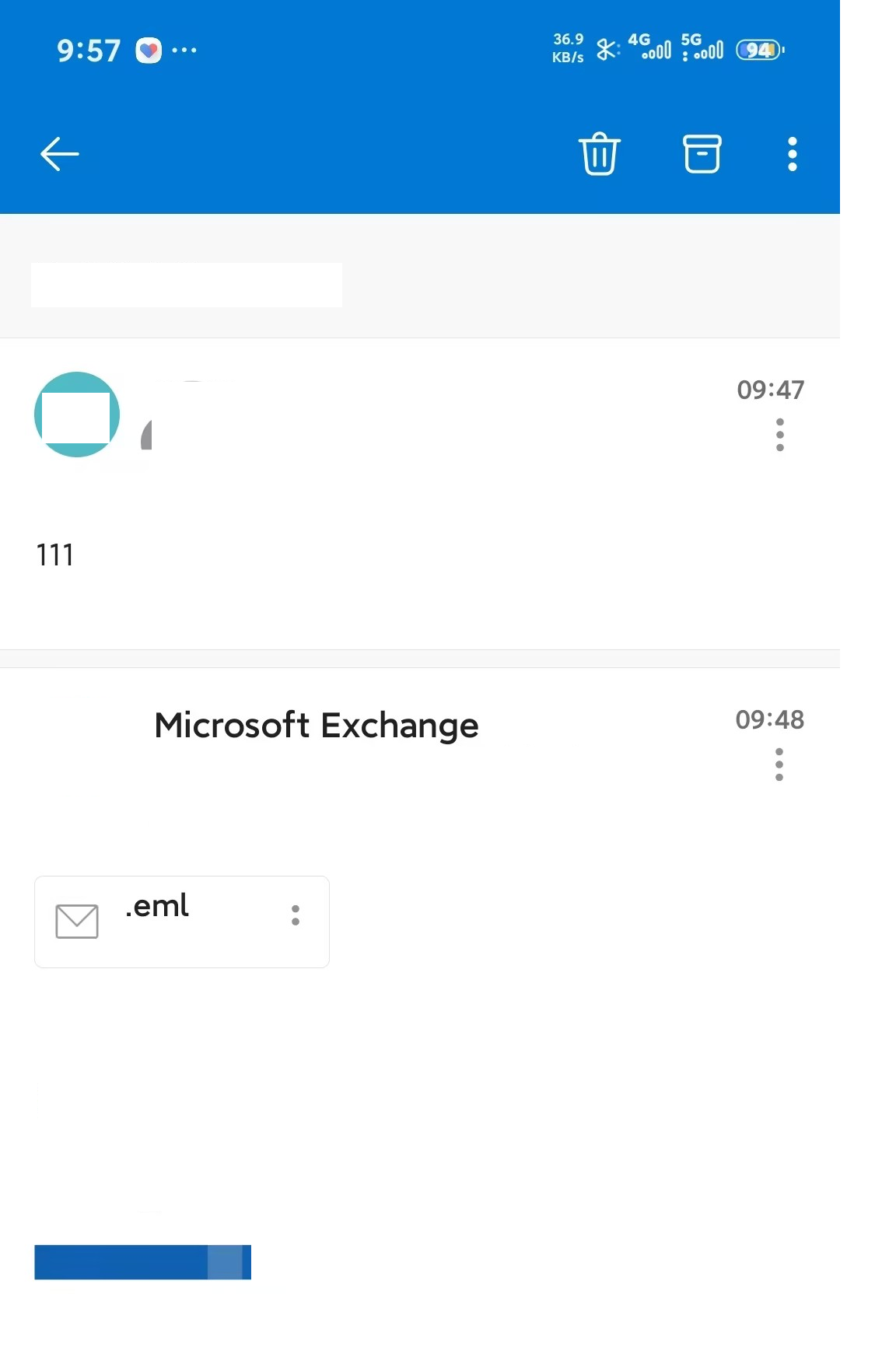This screenshot has height=1368, width=896.
Task: Archive this email conversation
Action: click(x=702, y=154)
